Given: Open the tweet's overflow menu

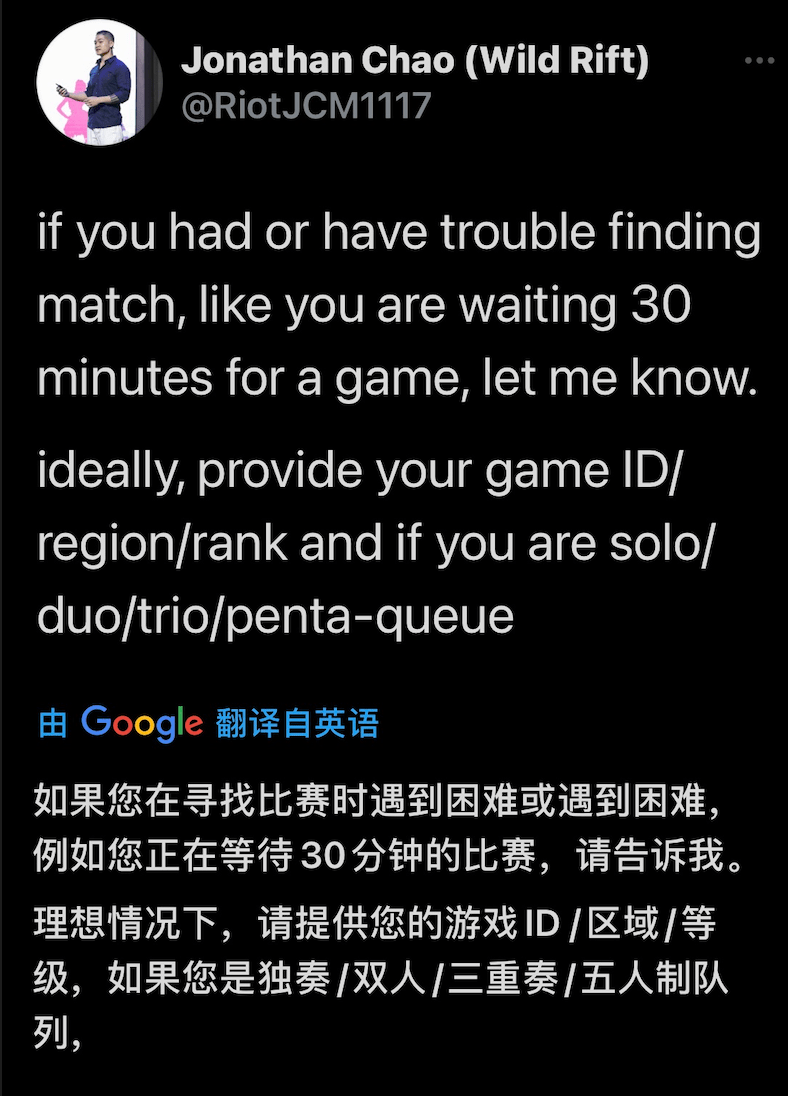Looking at the screenshot, I should [x=760, y=62].
